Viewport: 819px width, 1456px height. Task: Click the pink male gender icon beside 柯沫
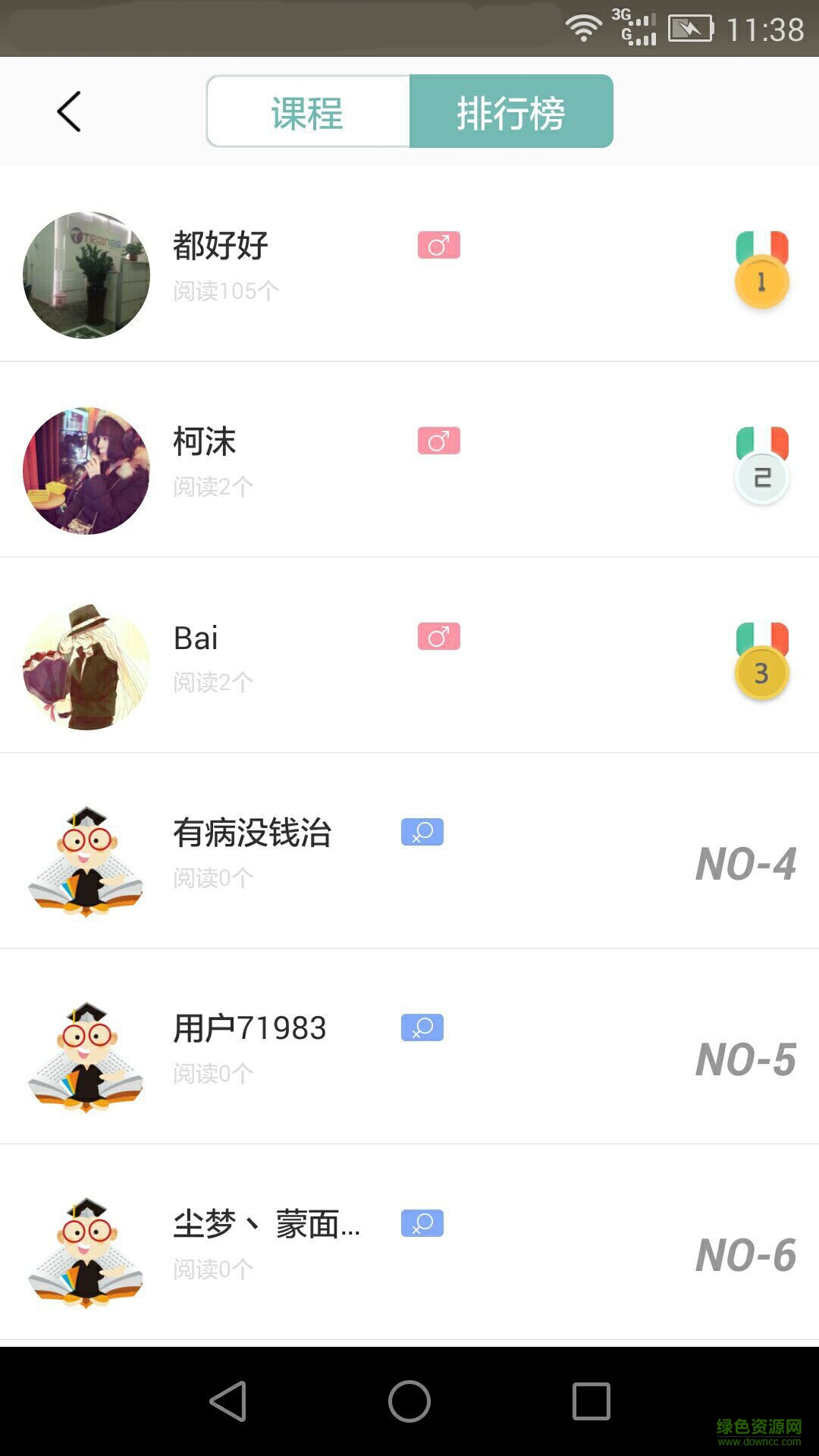pos(438,440)
